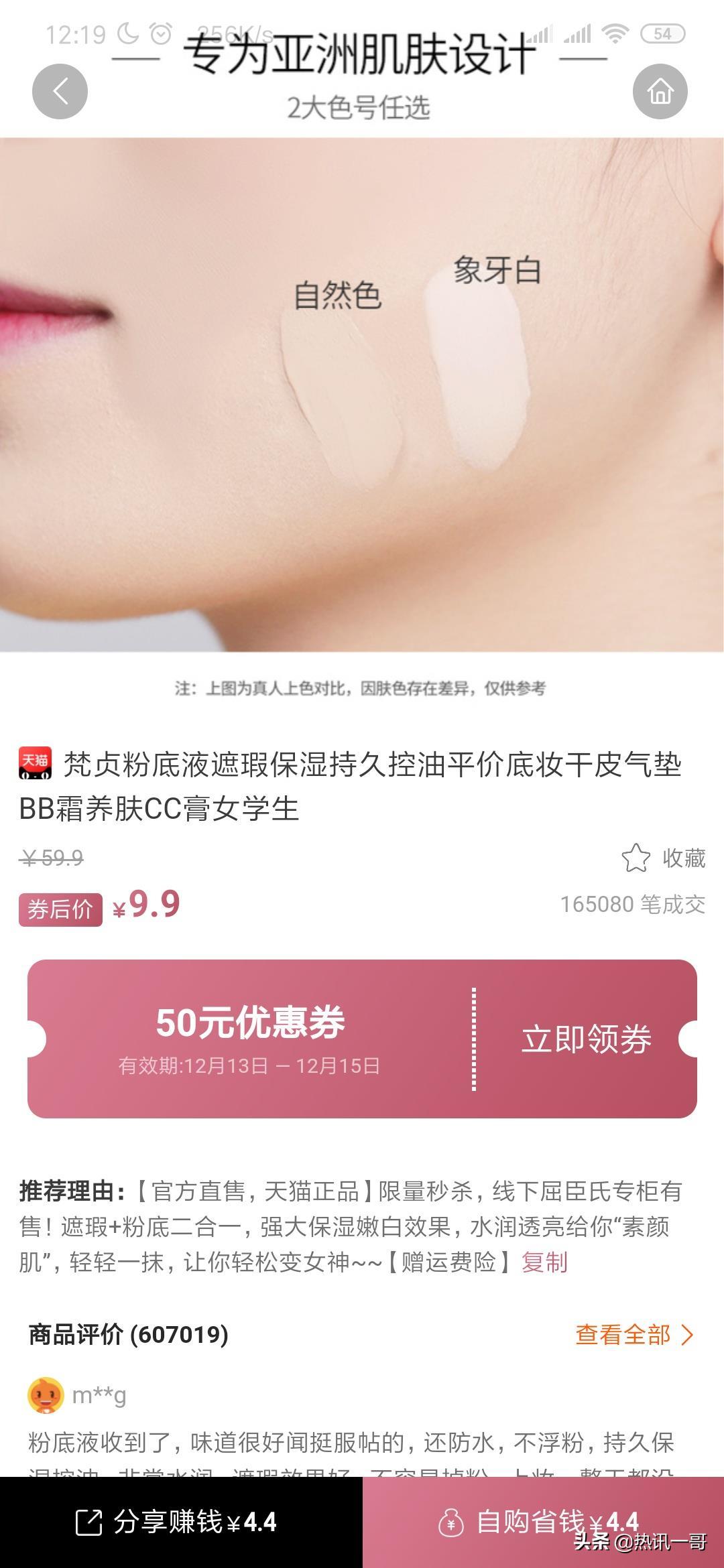
Task: Go back using the arrow icon
Action: click(x=60, y=92)
